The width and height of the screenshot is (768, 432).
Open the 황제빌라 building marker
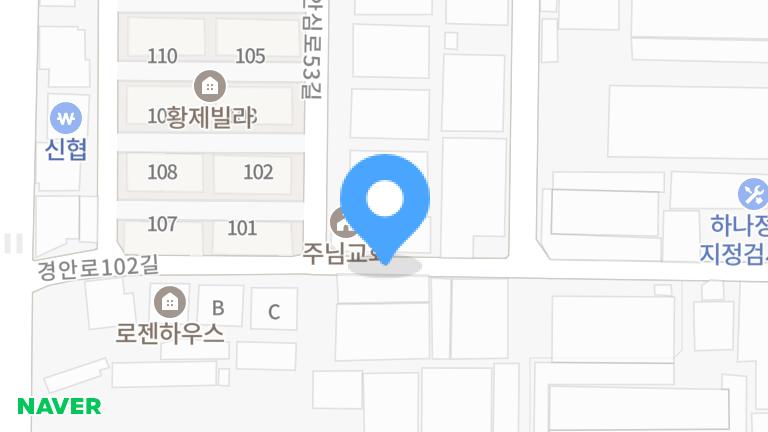click(x=208, y=85)
